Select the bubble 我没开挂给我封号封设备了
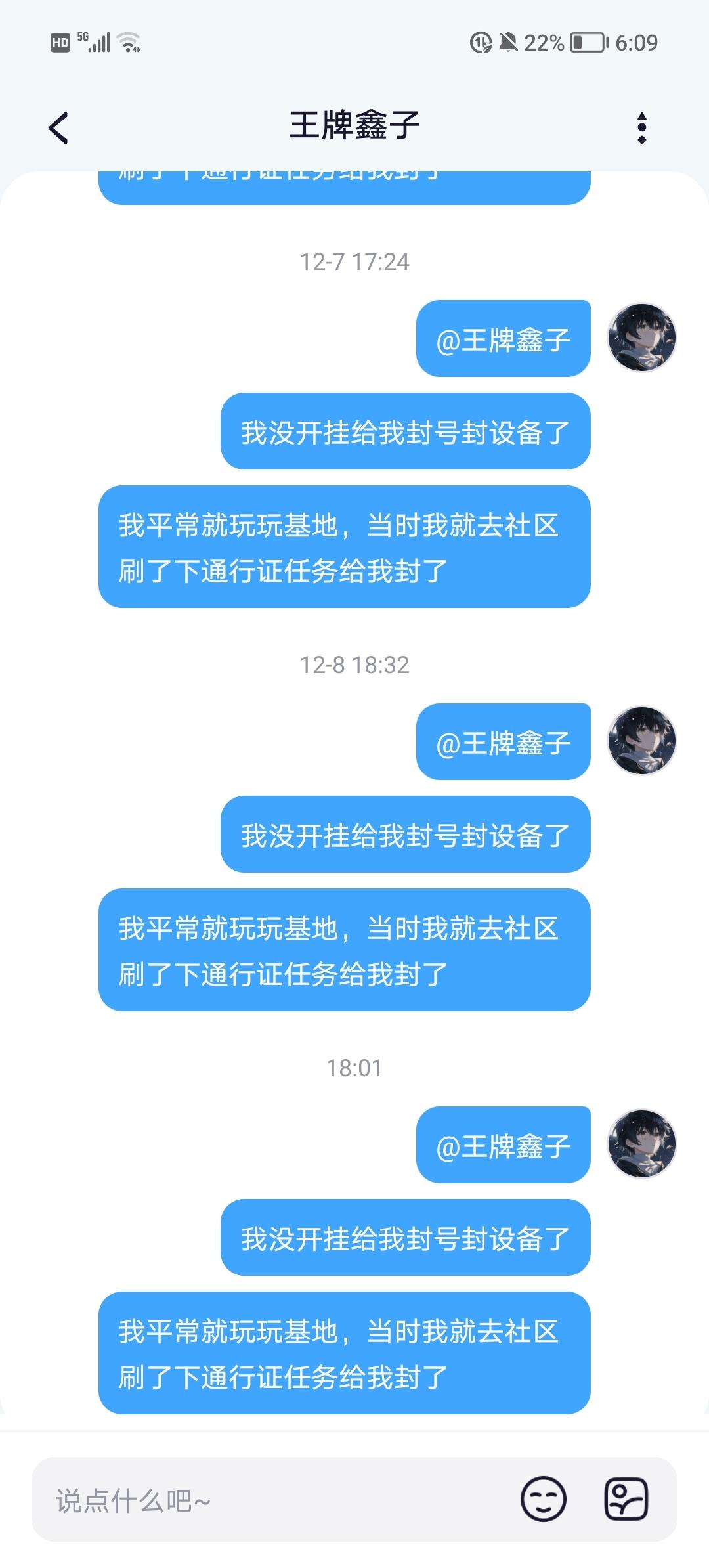709x1568 pixels. [408, 433]
